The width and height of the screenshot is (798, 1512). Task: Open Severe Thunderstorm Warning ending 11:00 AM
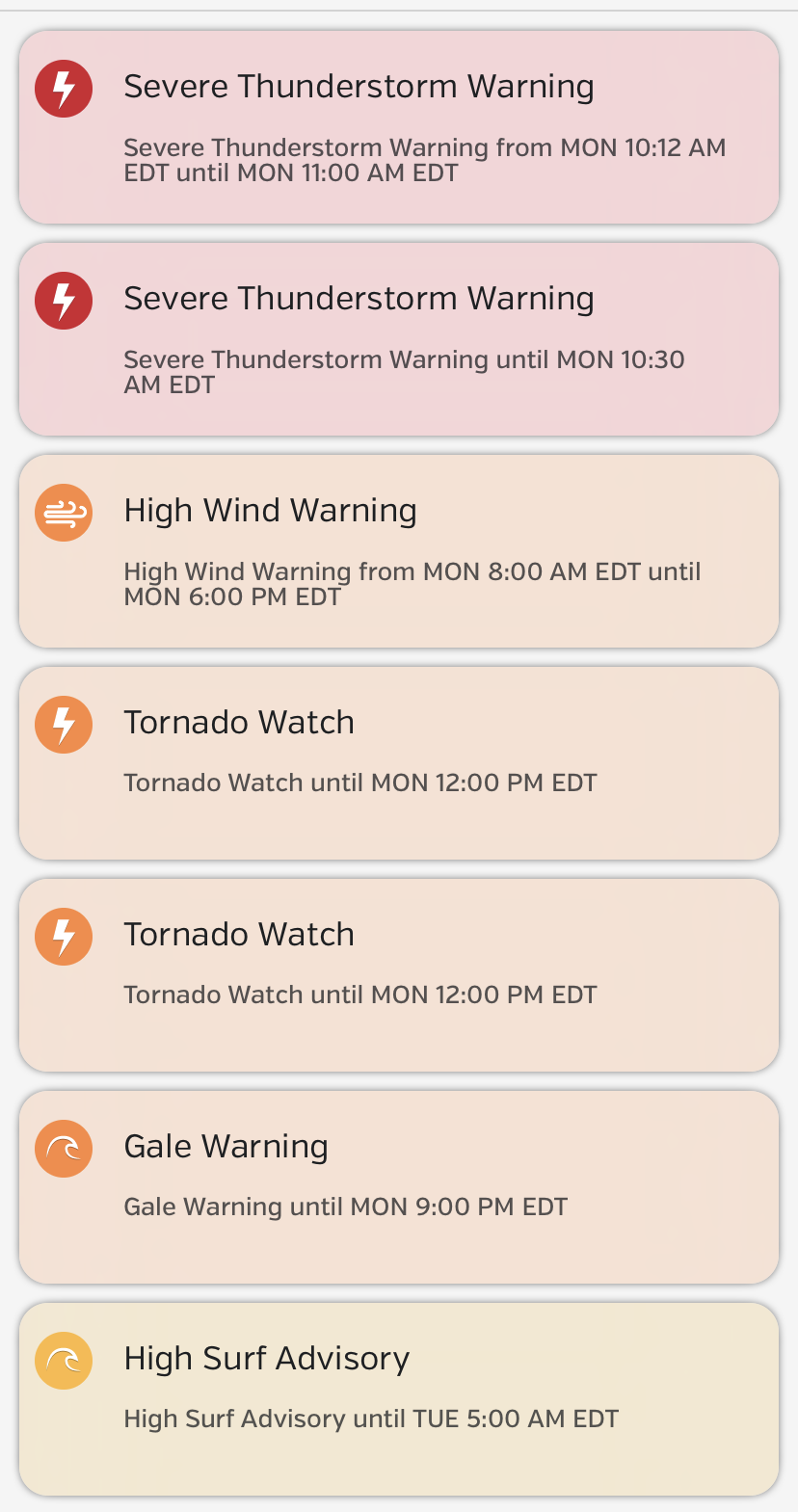point(399,127)
